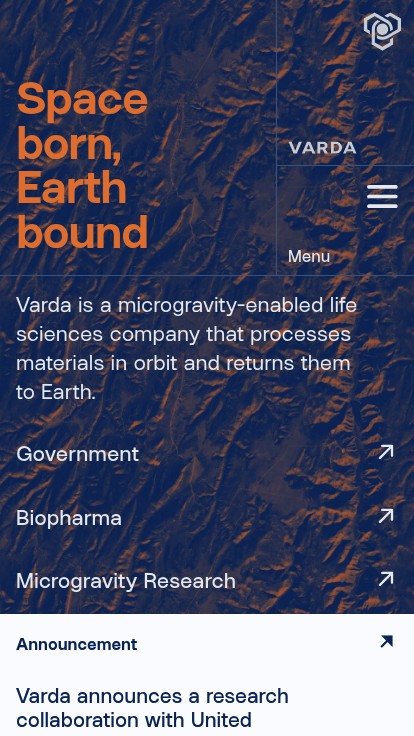Open the Government link

pos(205,453)
